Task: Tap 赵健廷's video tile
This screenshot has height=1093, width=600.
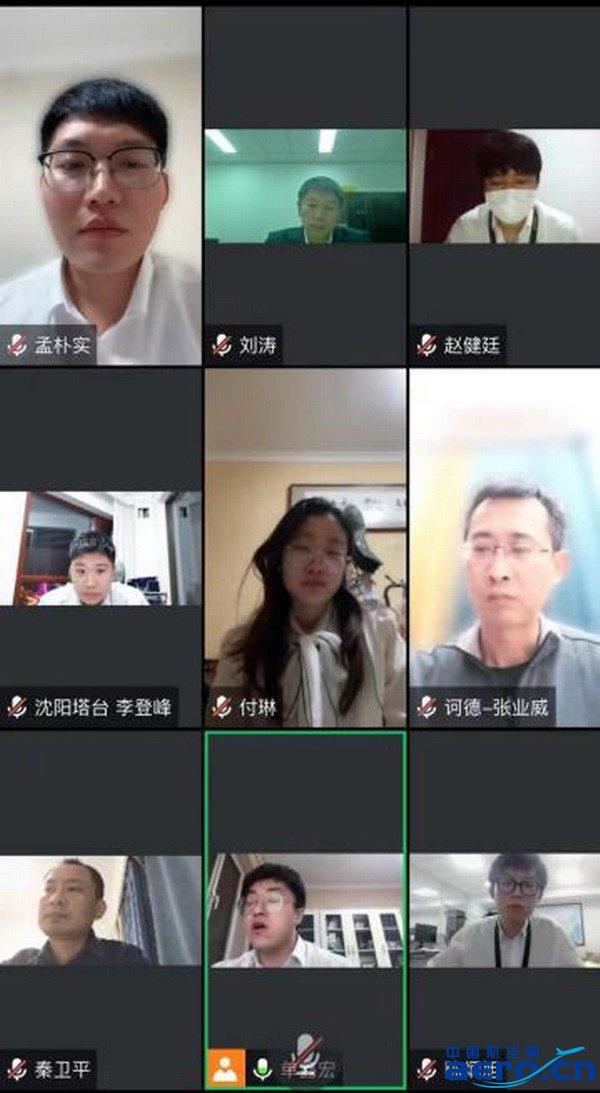Action: pyautogui.click(x=504, y=187)
